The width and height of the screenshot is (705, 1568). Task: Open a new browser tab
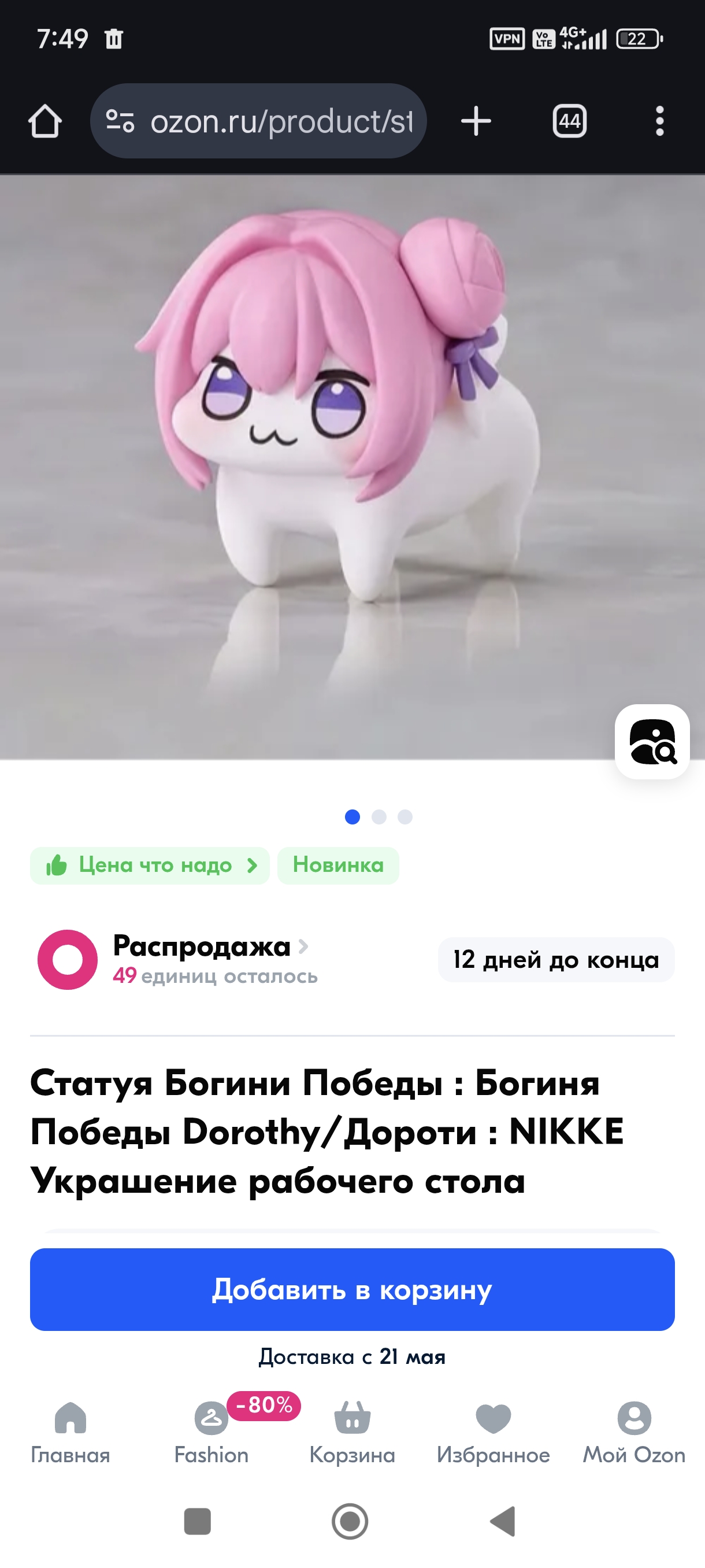pos(476,121)
